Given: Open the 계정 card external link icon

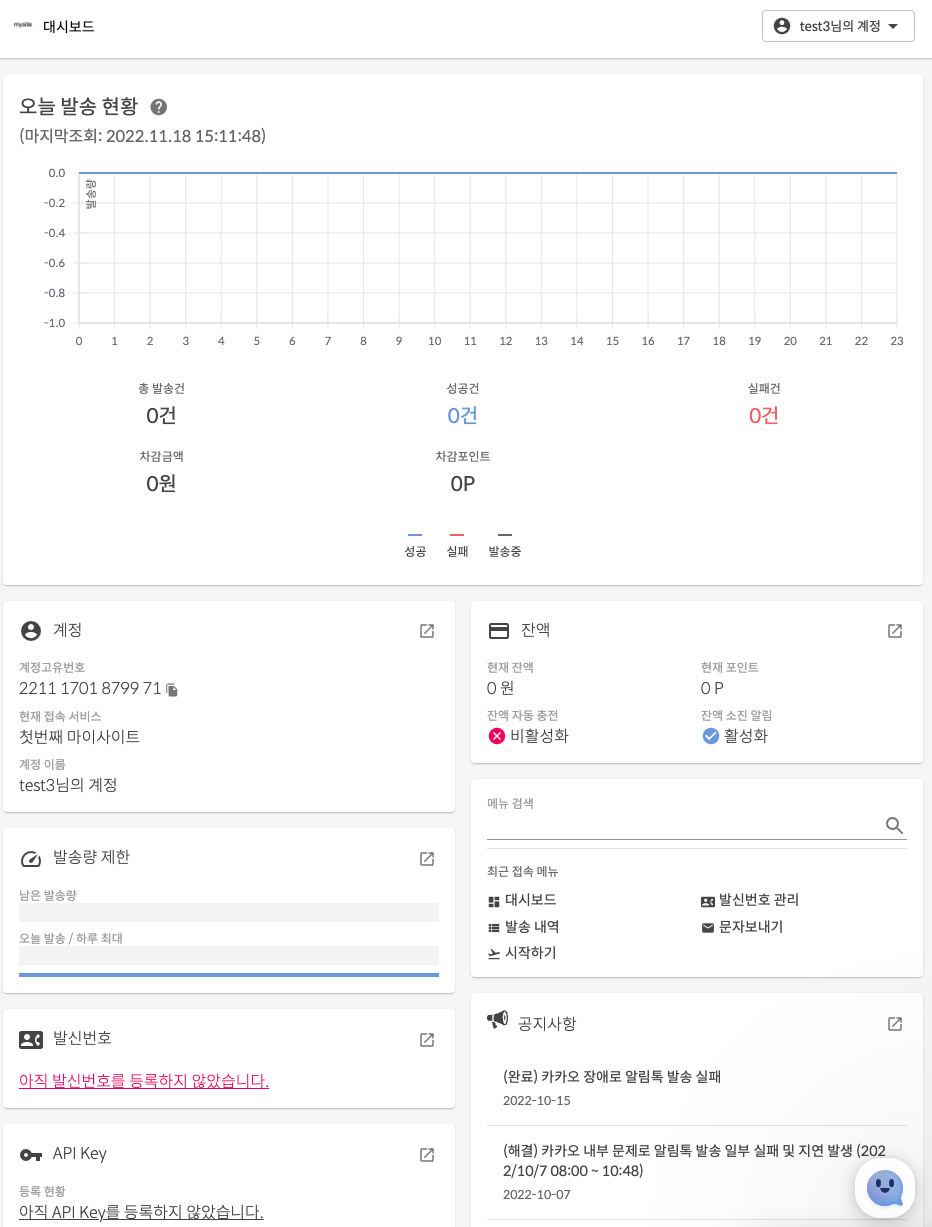Looking at the screenshot, I should coord(427,631).
